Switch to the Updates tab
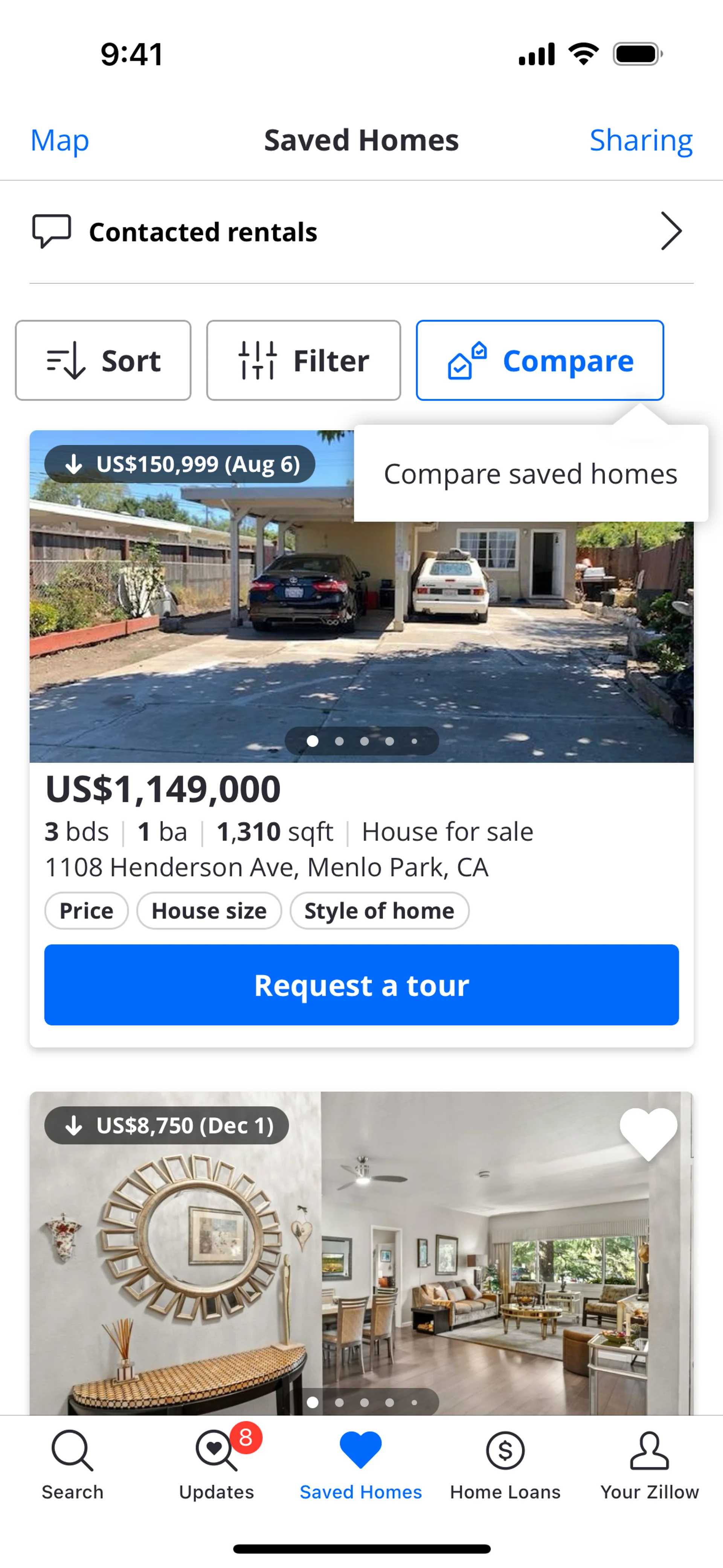 click(217, 1464)
